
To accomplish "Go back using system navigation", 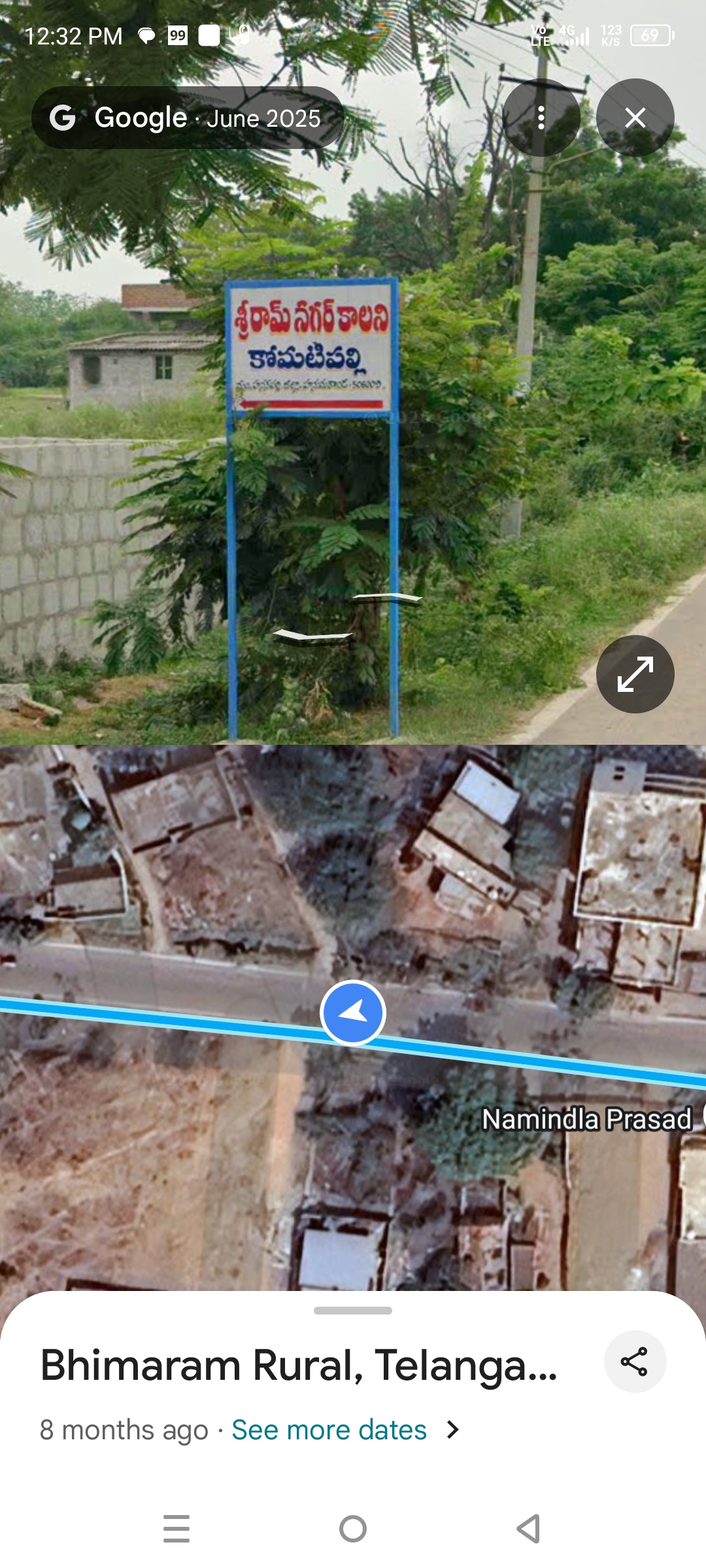I will (528, 1529).
